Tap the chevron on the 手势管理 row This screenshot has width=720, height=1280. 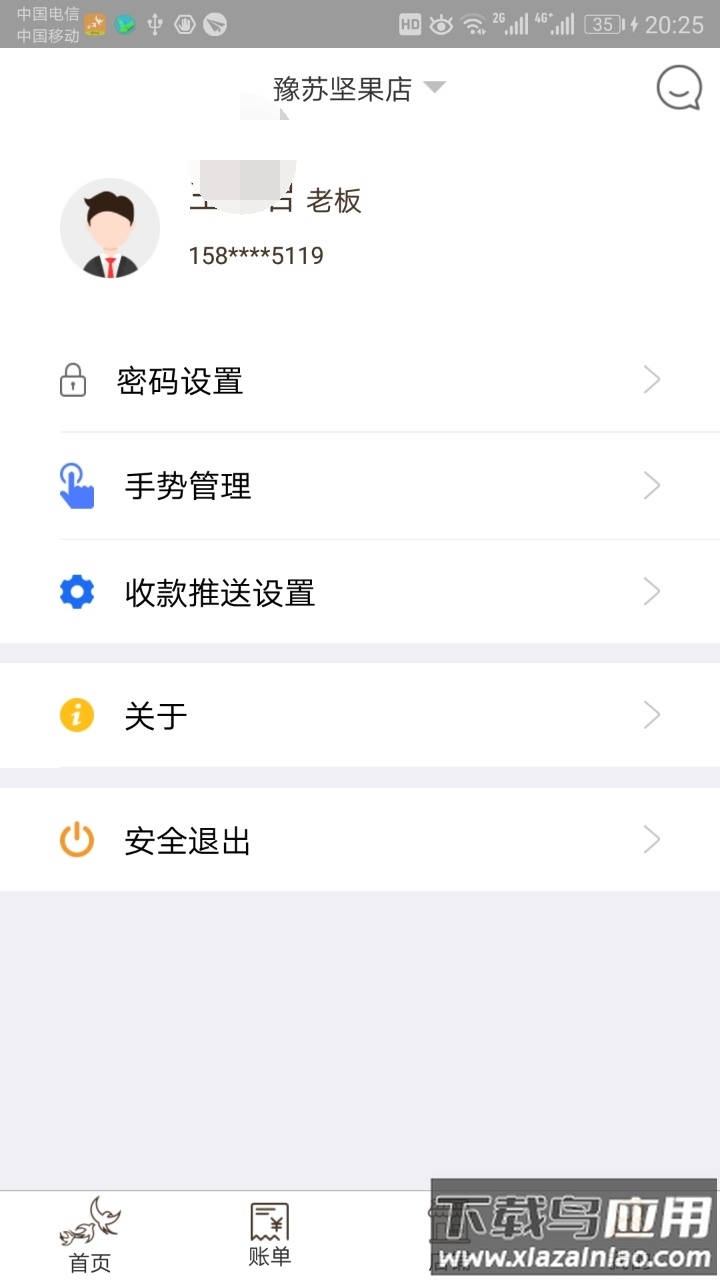[651, 486]
